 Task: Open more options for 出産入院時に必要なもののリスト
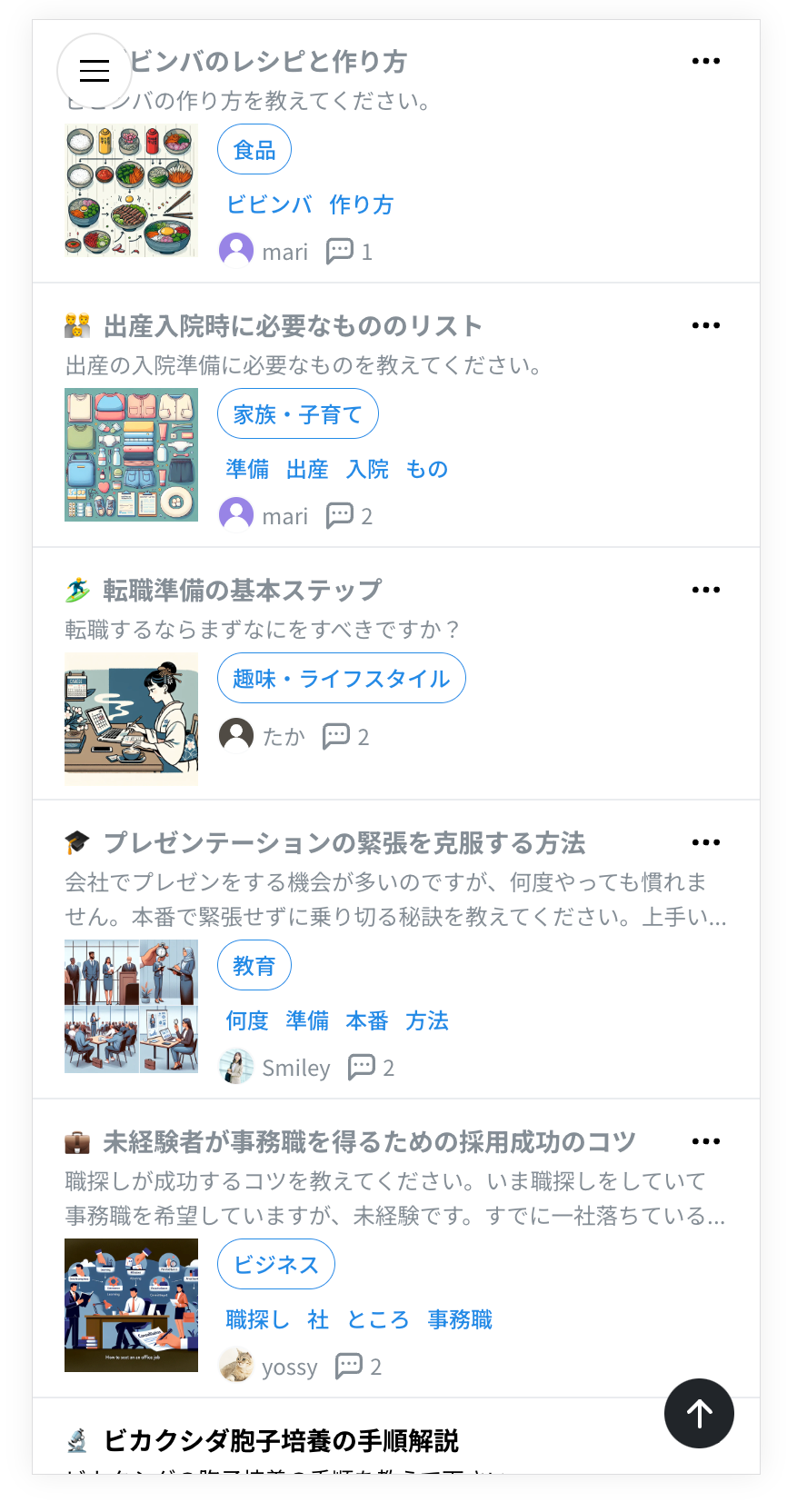pyautogui.click(x=705, y=325)
